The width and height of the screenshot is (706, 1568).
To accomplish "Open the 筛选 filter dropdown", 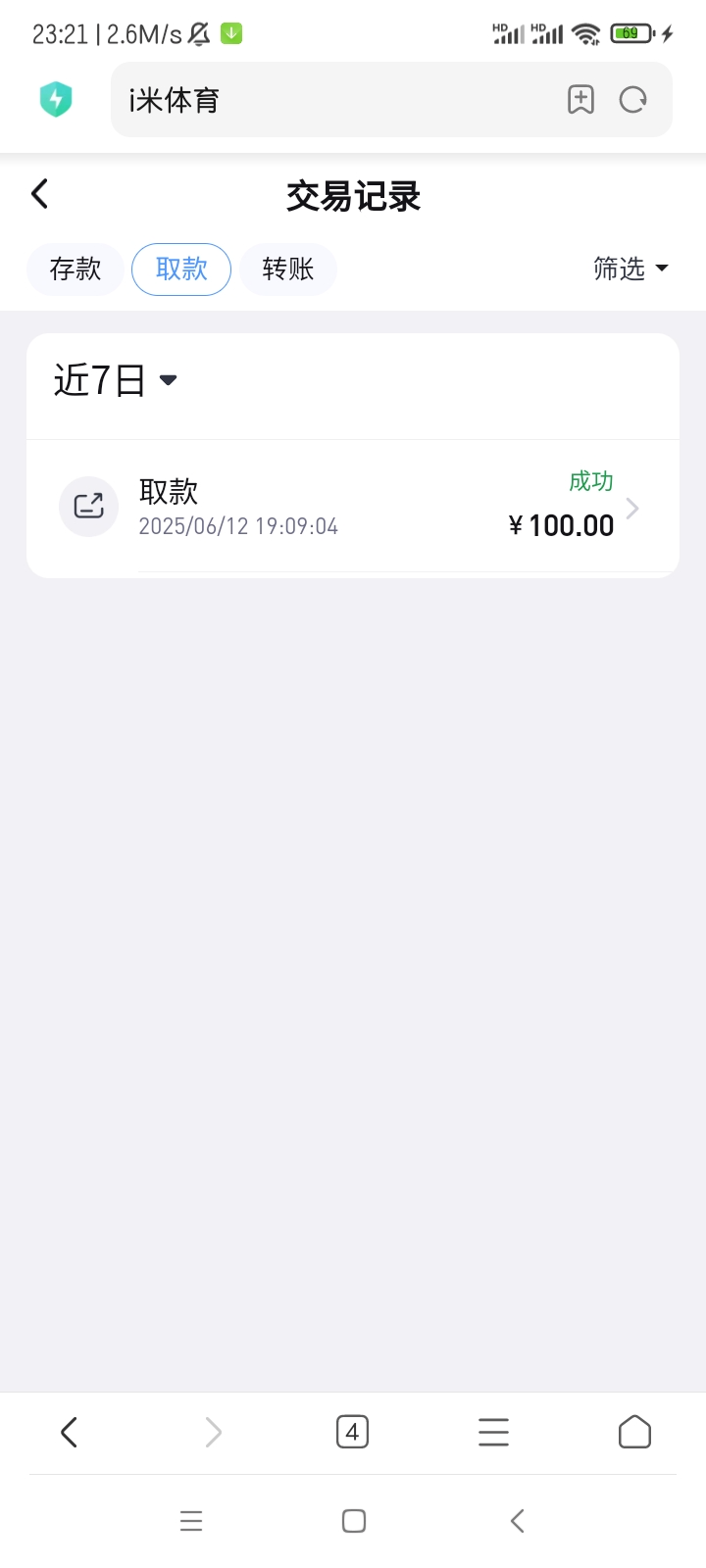I will [x=630, y=269].
